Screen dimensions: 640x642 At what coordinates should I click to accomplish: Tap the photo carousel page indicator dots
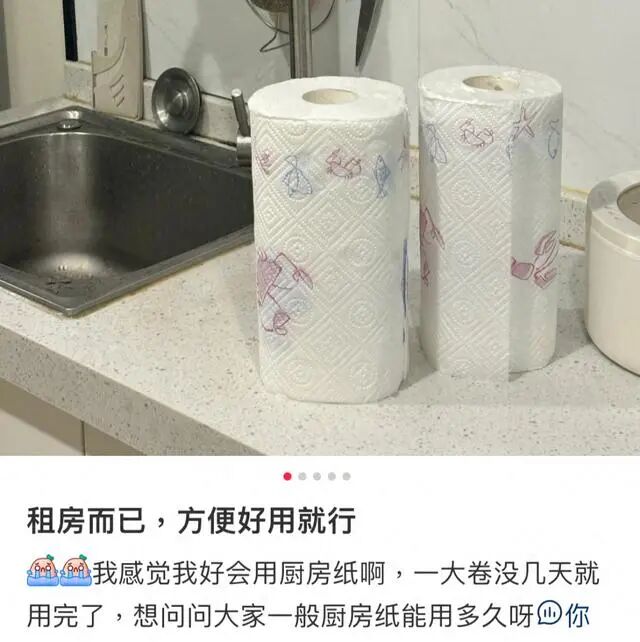pyautogui.click(x=317, y=476)
